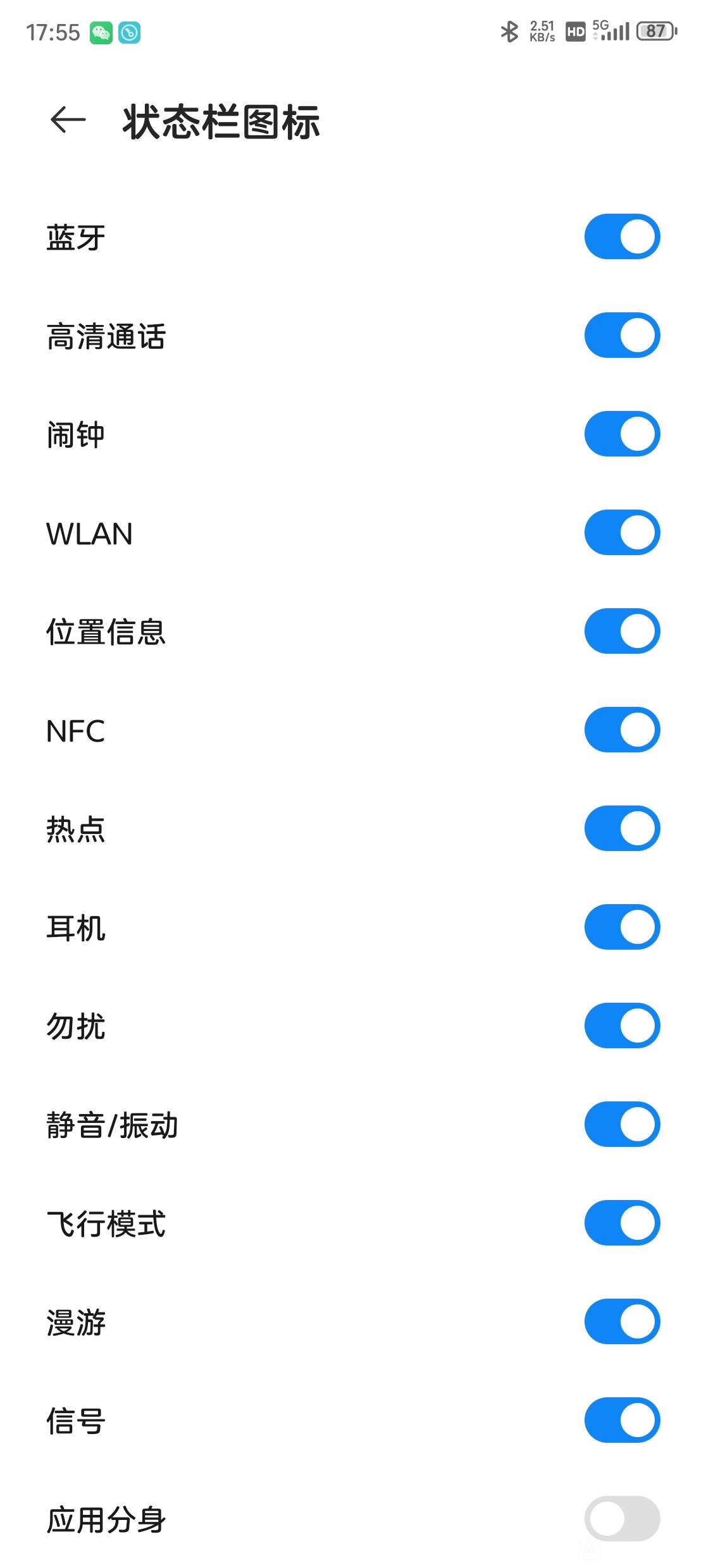
Task: Disable the 耳机 icon toggle
Action: 622,927
